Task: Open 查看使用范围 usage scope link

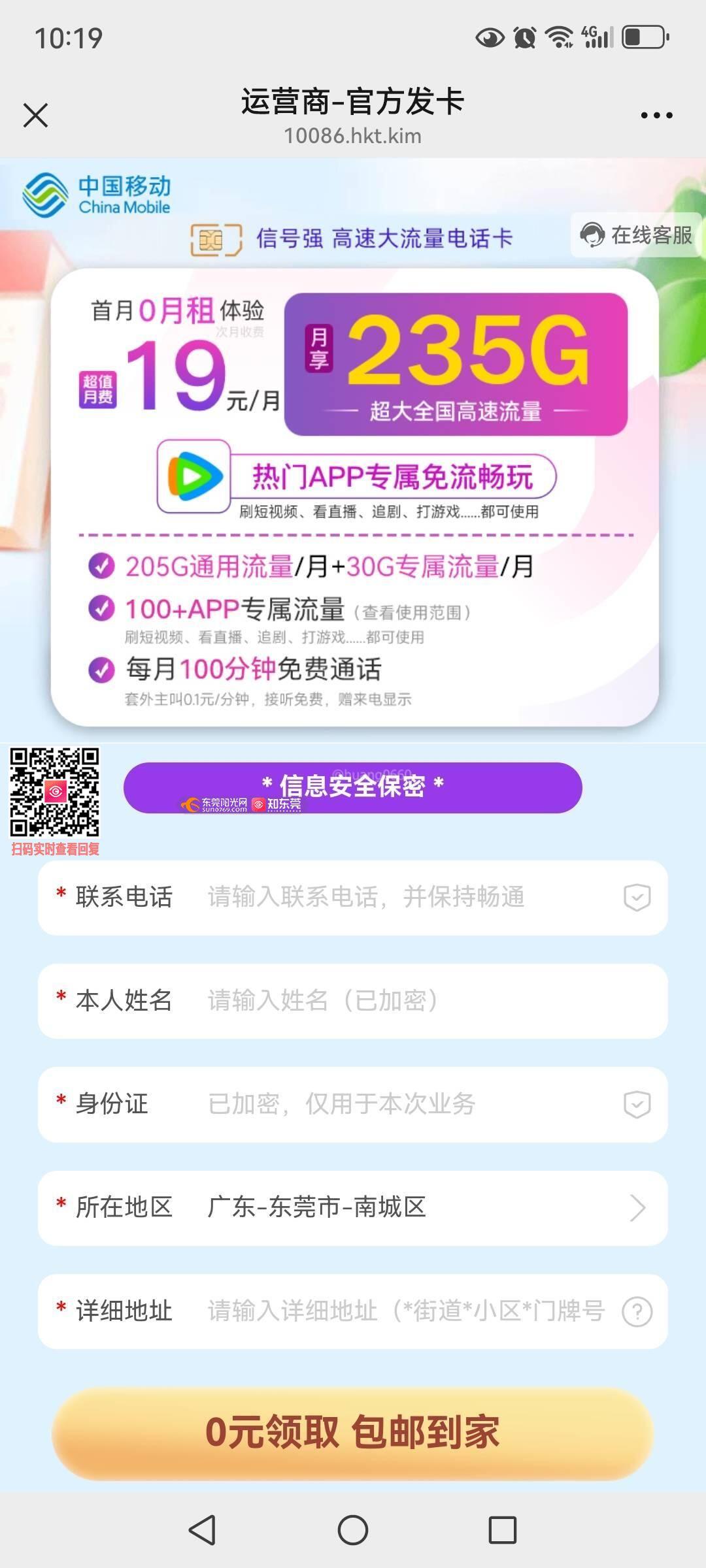Action: [412, 613]
